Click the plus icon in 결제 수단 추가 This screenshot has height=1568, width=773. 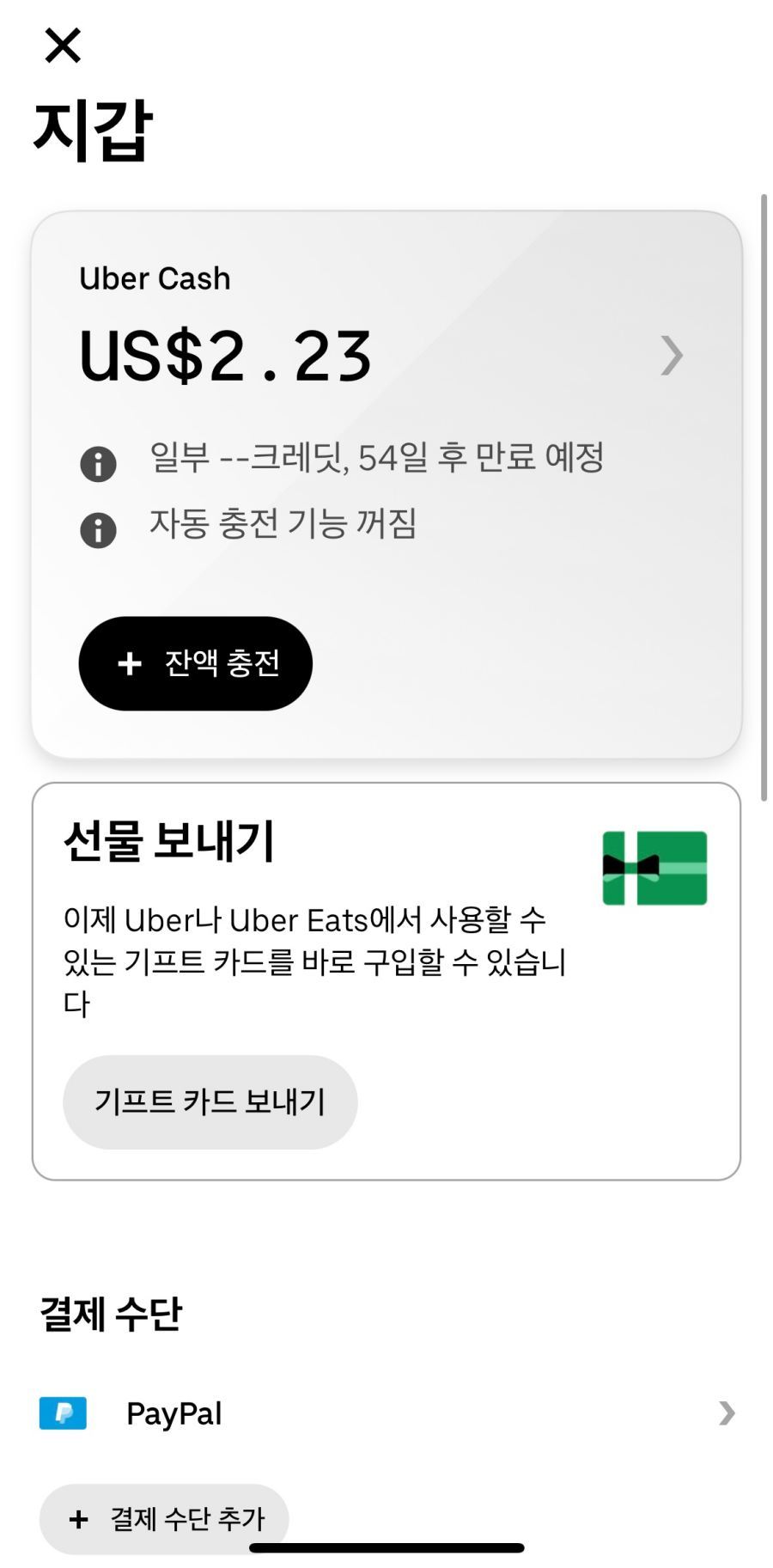click(x=79, y=1519)
